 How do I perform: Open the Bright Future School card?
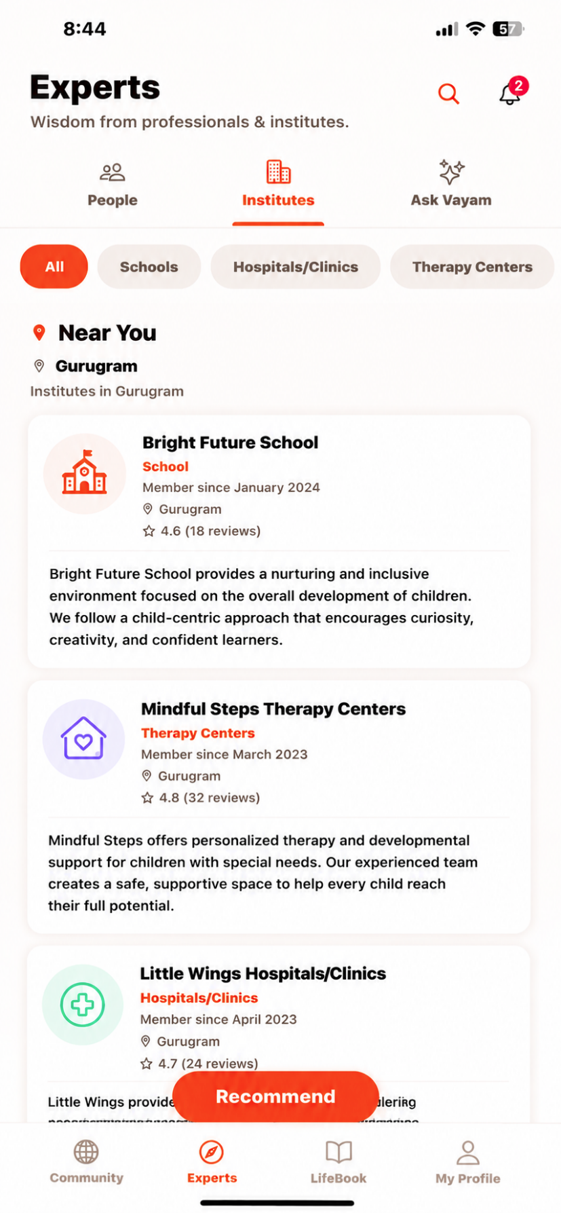(279, 541)
